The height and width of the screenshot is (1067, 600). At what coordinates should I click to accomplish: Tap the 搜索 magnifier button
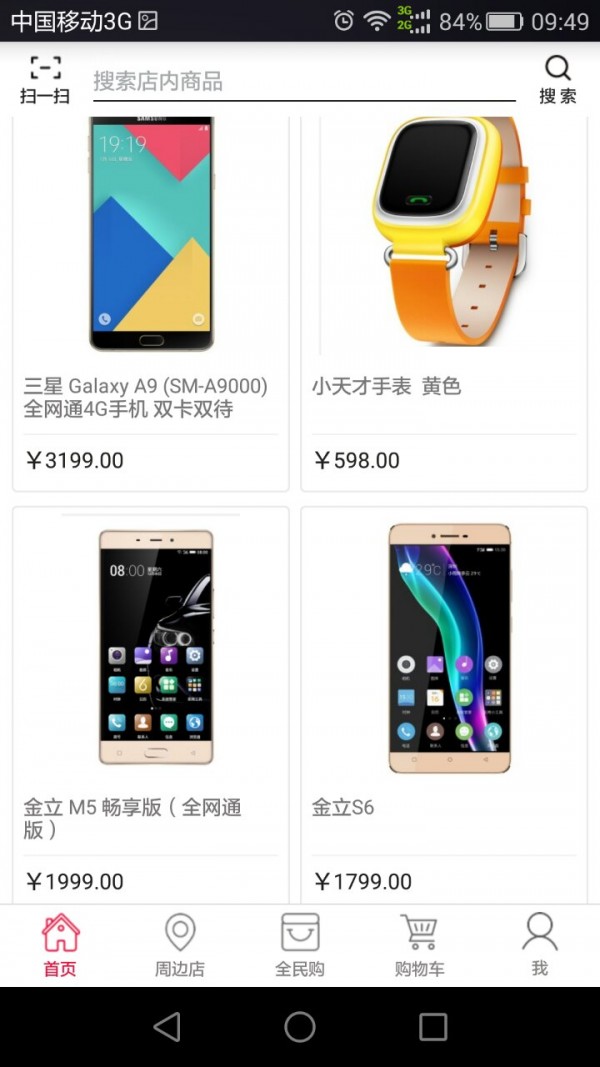coord(558,80)
